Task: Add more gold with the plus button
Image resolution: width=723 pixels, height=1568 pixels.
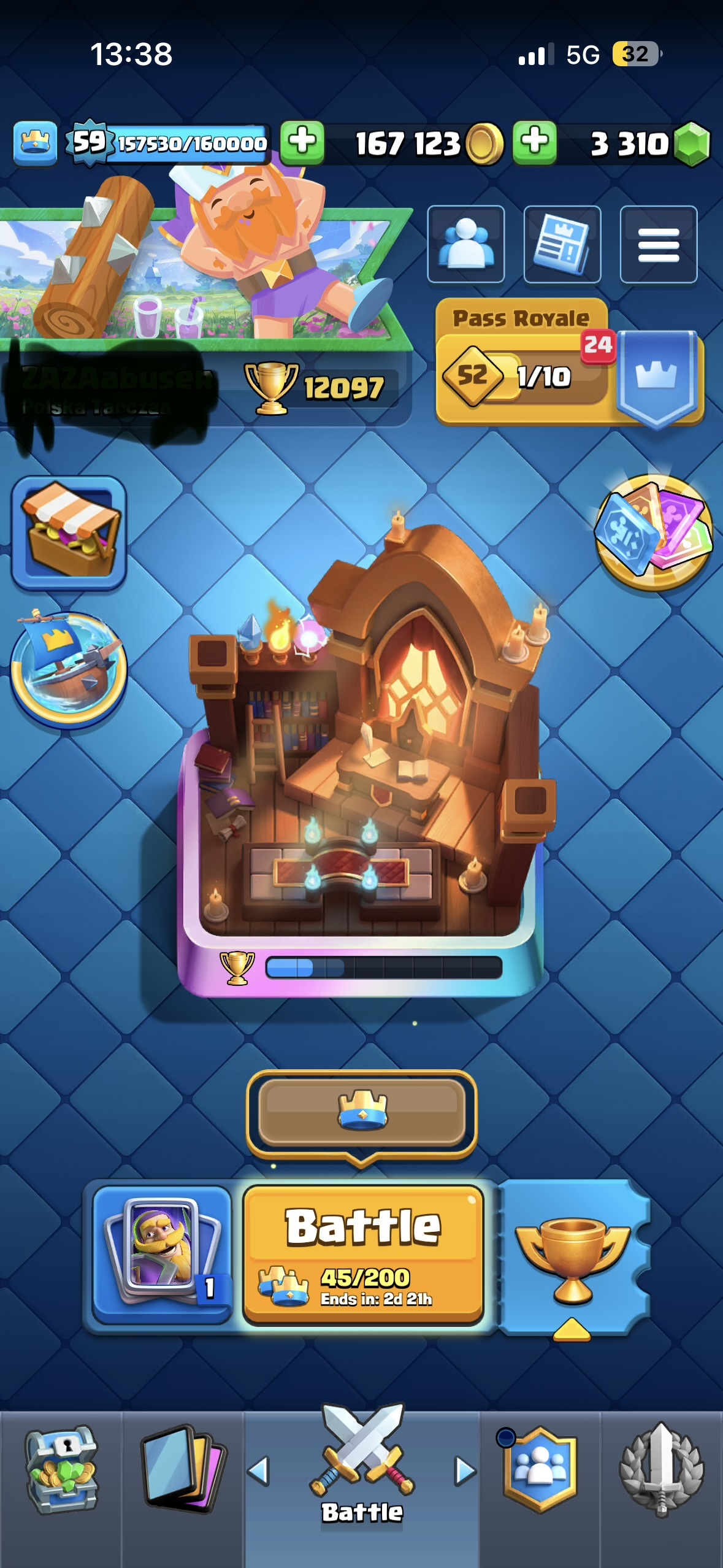Action: pyautogui.click(x=302, y=142)
